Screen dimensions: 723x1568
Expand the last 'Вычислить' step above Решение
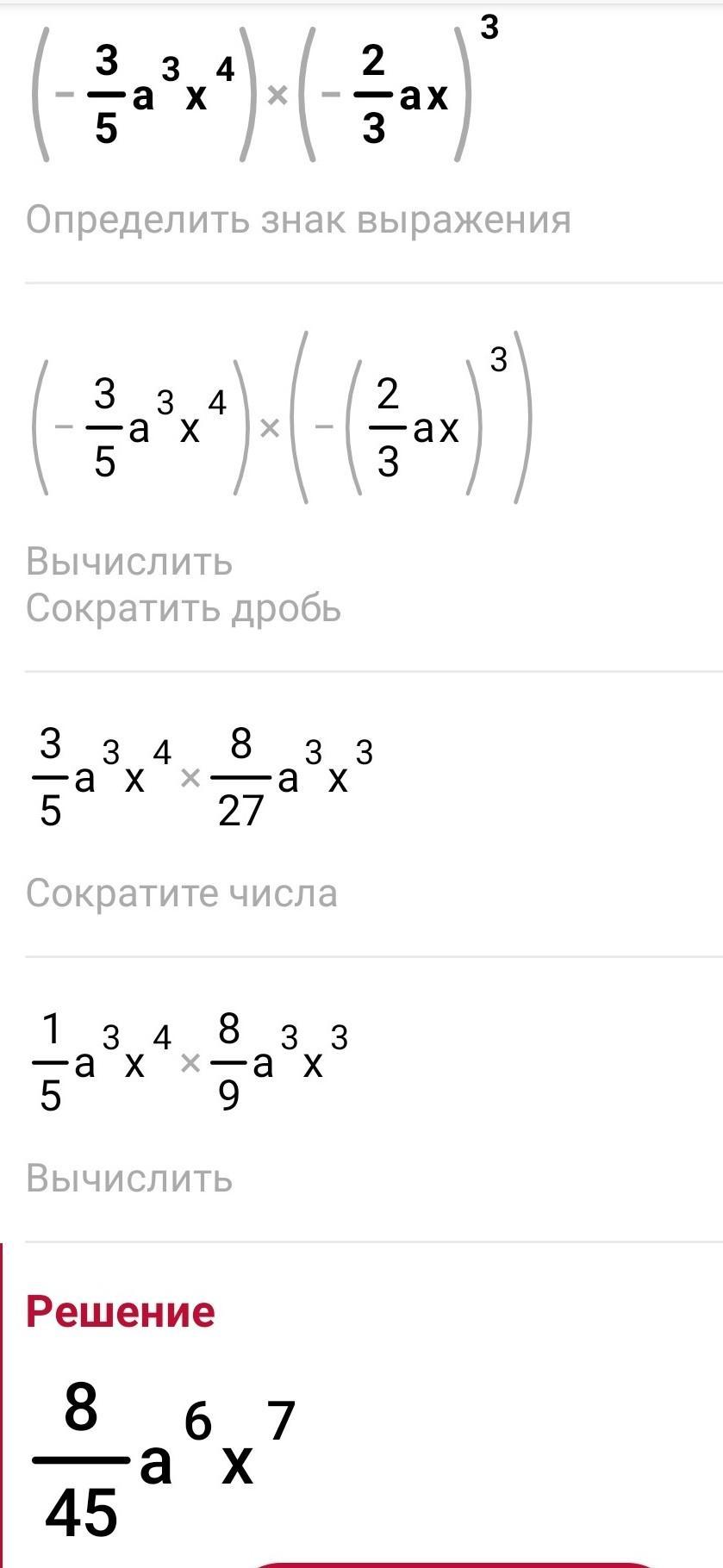[129, 1179]
